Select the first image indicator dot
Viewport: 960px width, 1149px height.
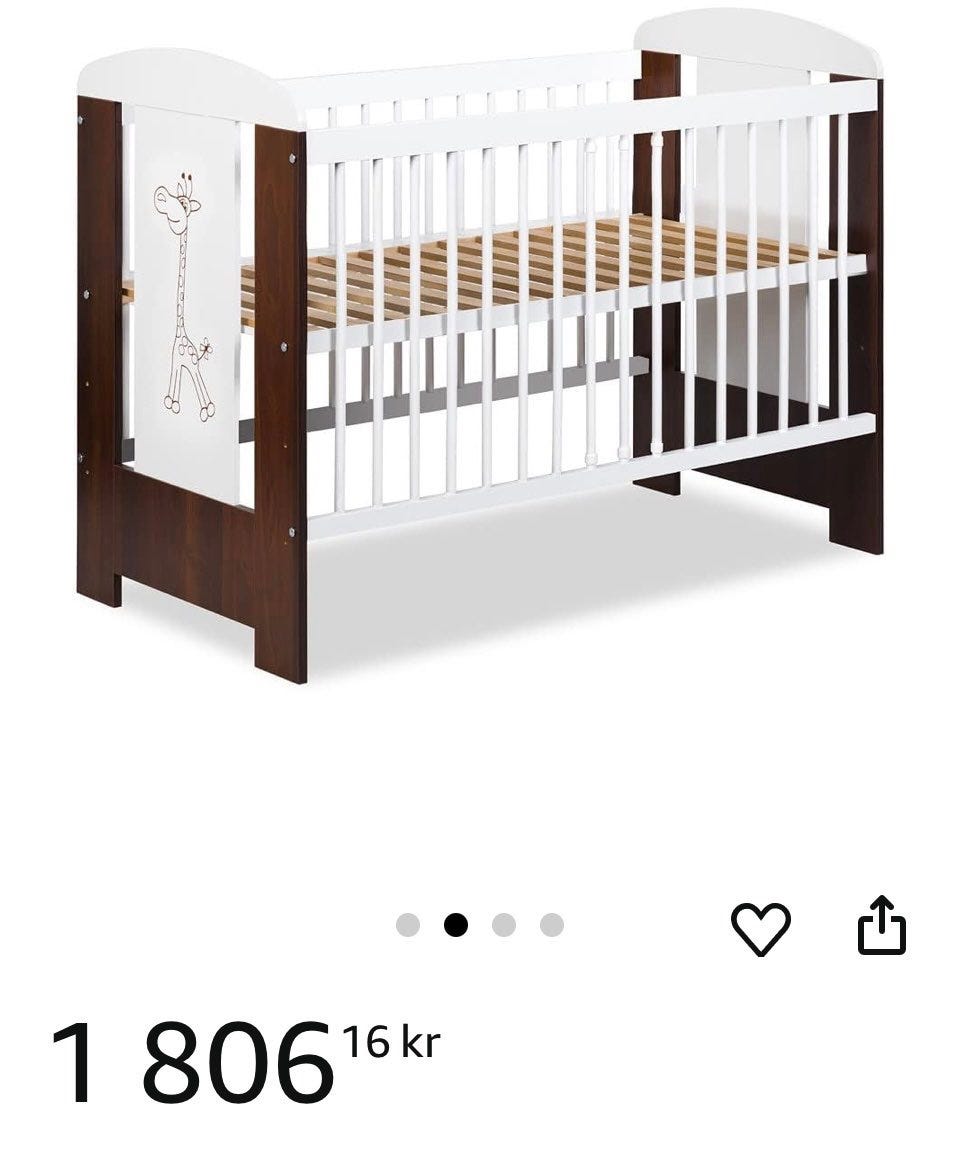coord(408,925)
